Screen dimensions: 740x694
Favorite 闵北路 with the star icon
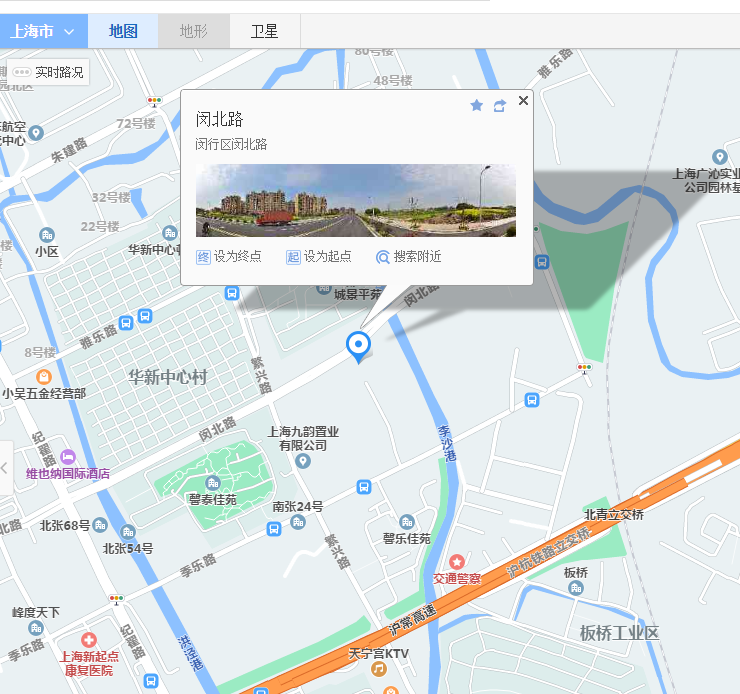476,105
